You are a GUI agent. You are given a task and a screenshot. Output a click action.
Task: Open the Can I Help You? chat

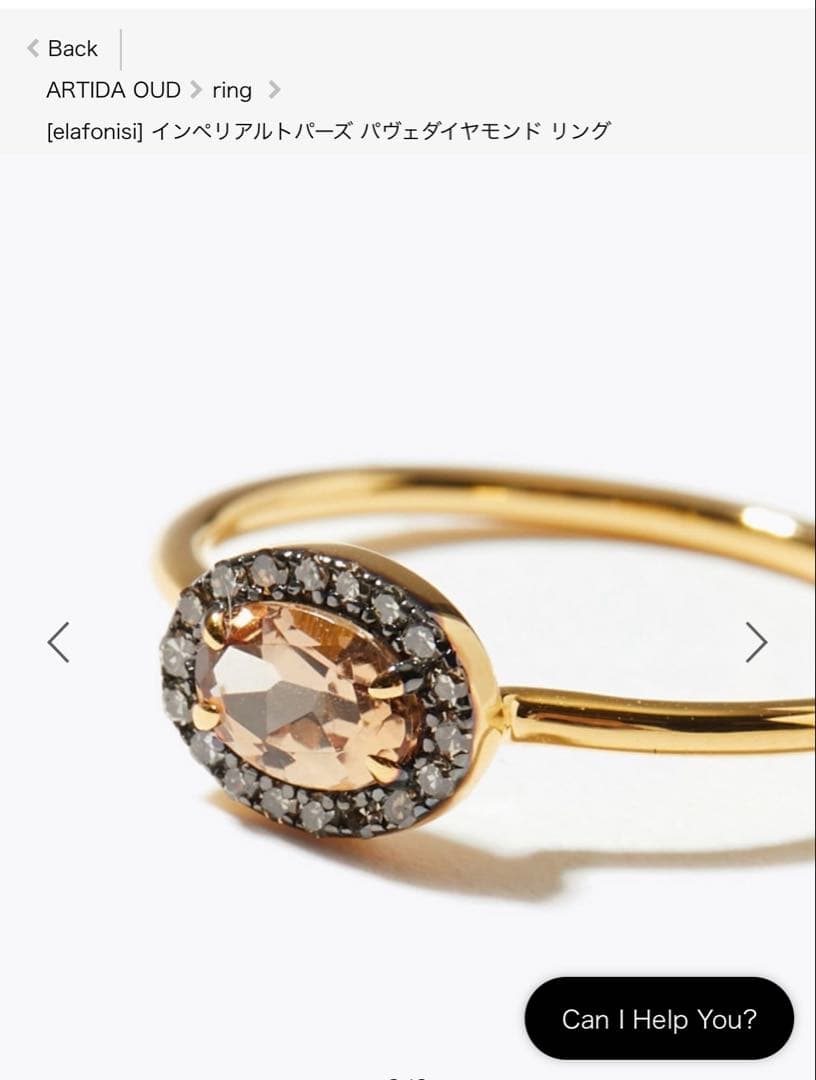(659, 1019)
